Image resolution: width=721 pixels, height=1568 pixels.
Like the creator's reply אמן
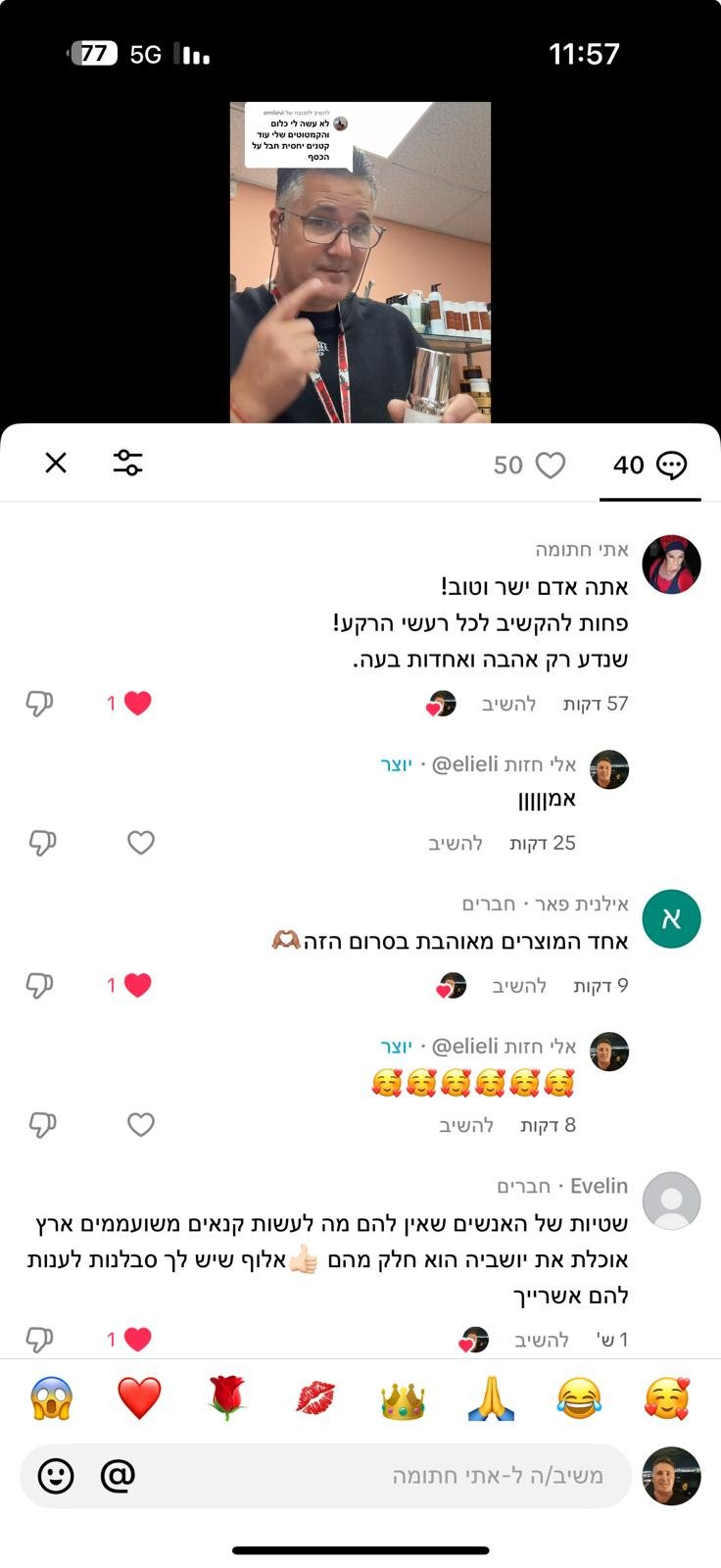click(x=141, y=843)
